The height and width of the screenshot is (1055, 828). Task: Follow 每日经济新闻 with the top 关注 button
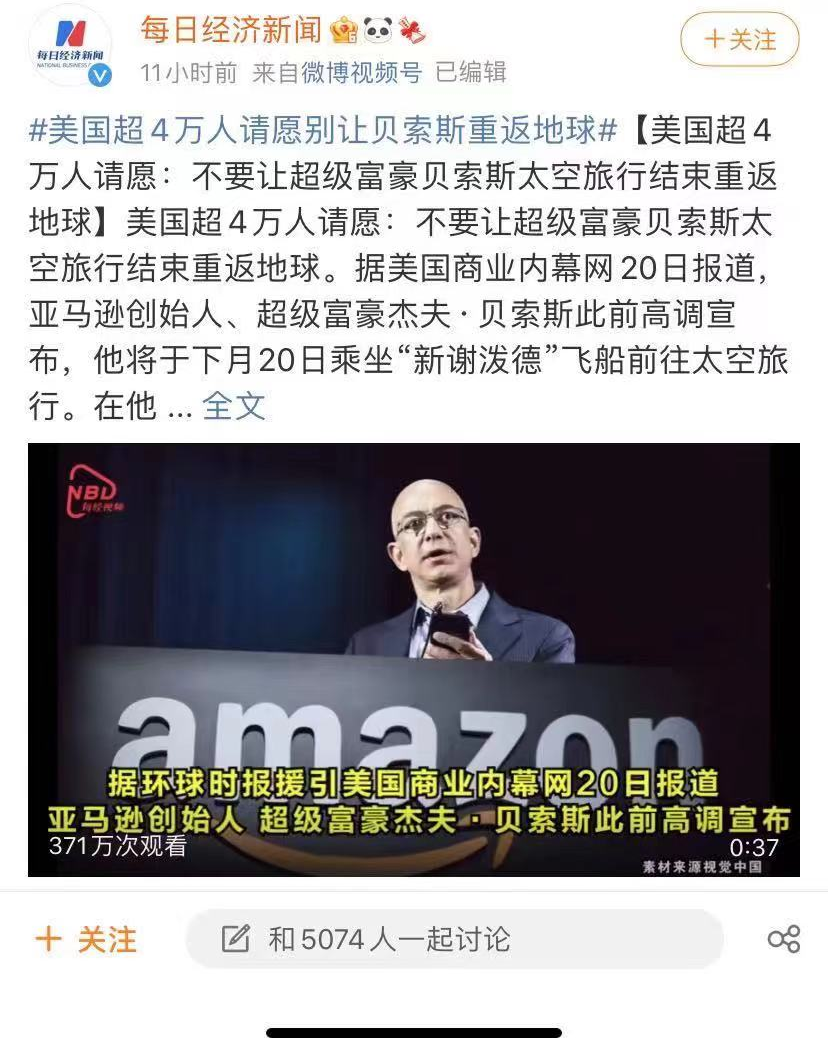[740, 40]
